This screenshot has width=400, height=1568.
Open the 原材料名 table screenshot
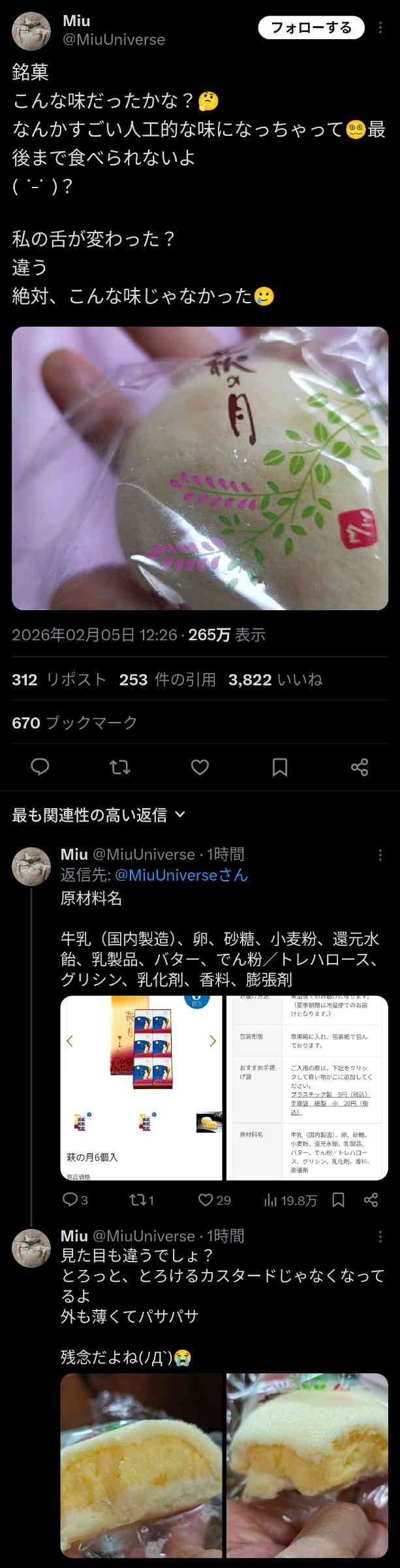coord(307,1088)
